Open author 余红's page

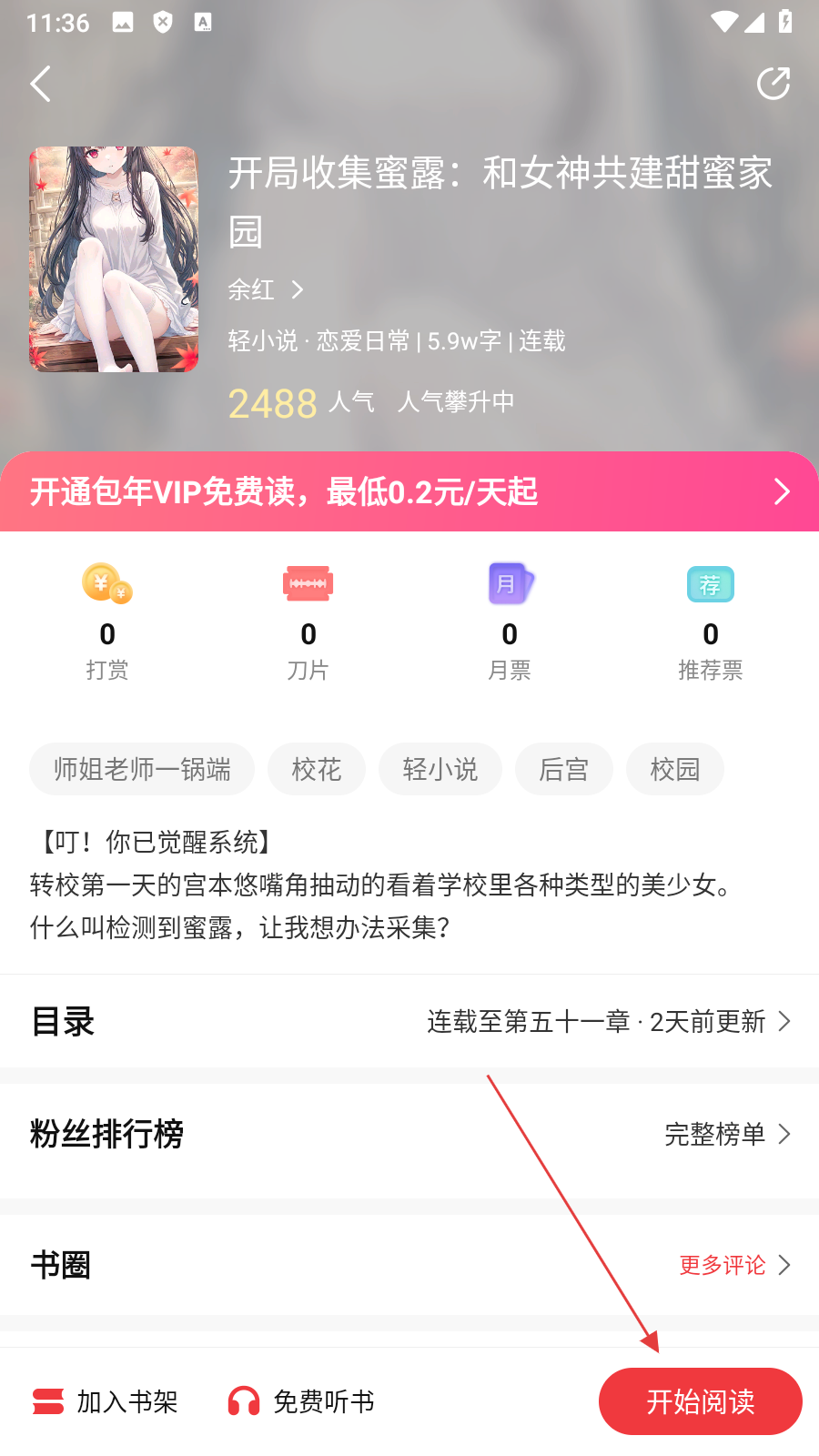265,290
